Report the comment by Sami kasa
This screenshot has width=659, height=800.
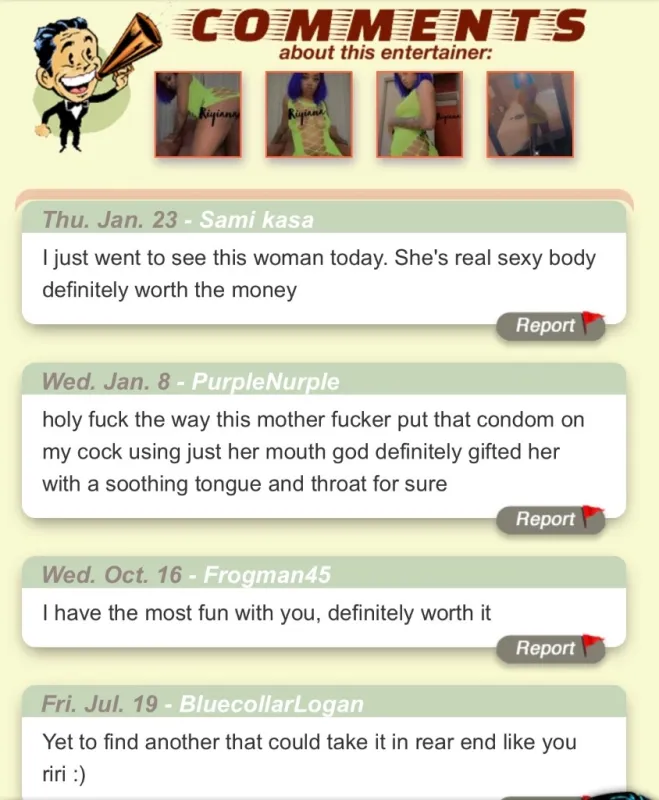tap(550, 326)
